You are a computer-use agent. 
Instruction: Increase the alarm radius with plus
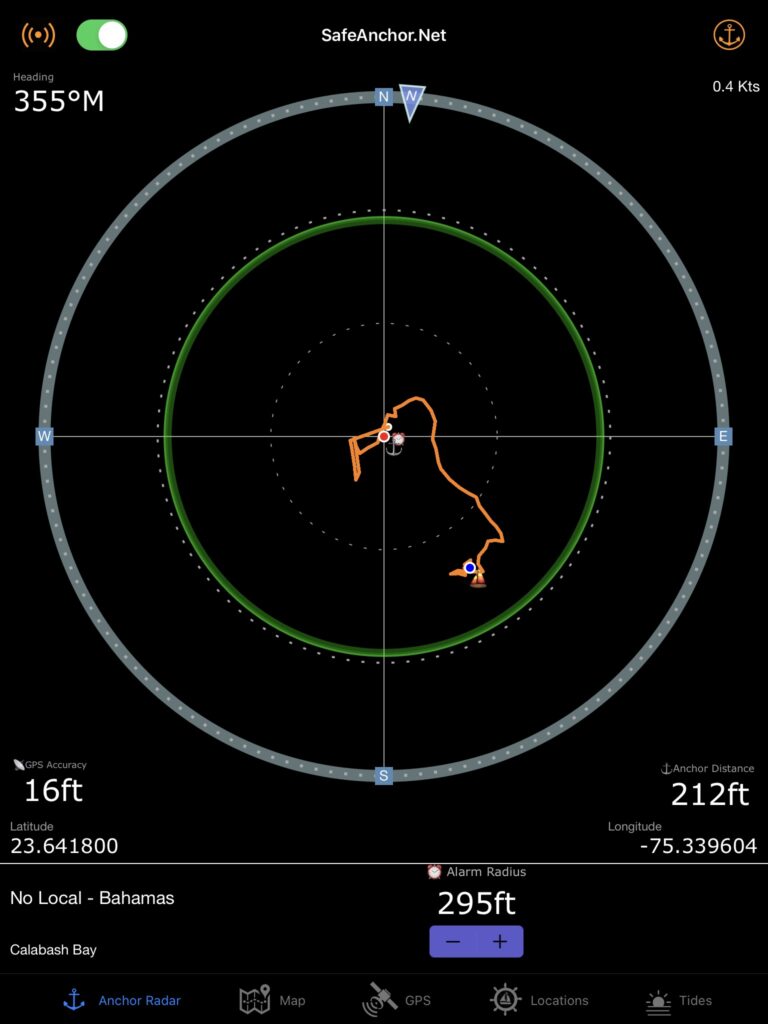pos(500,941)
